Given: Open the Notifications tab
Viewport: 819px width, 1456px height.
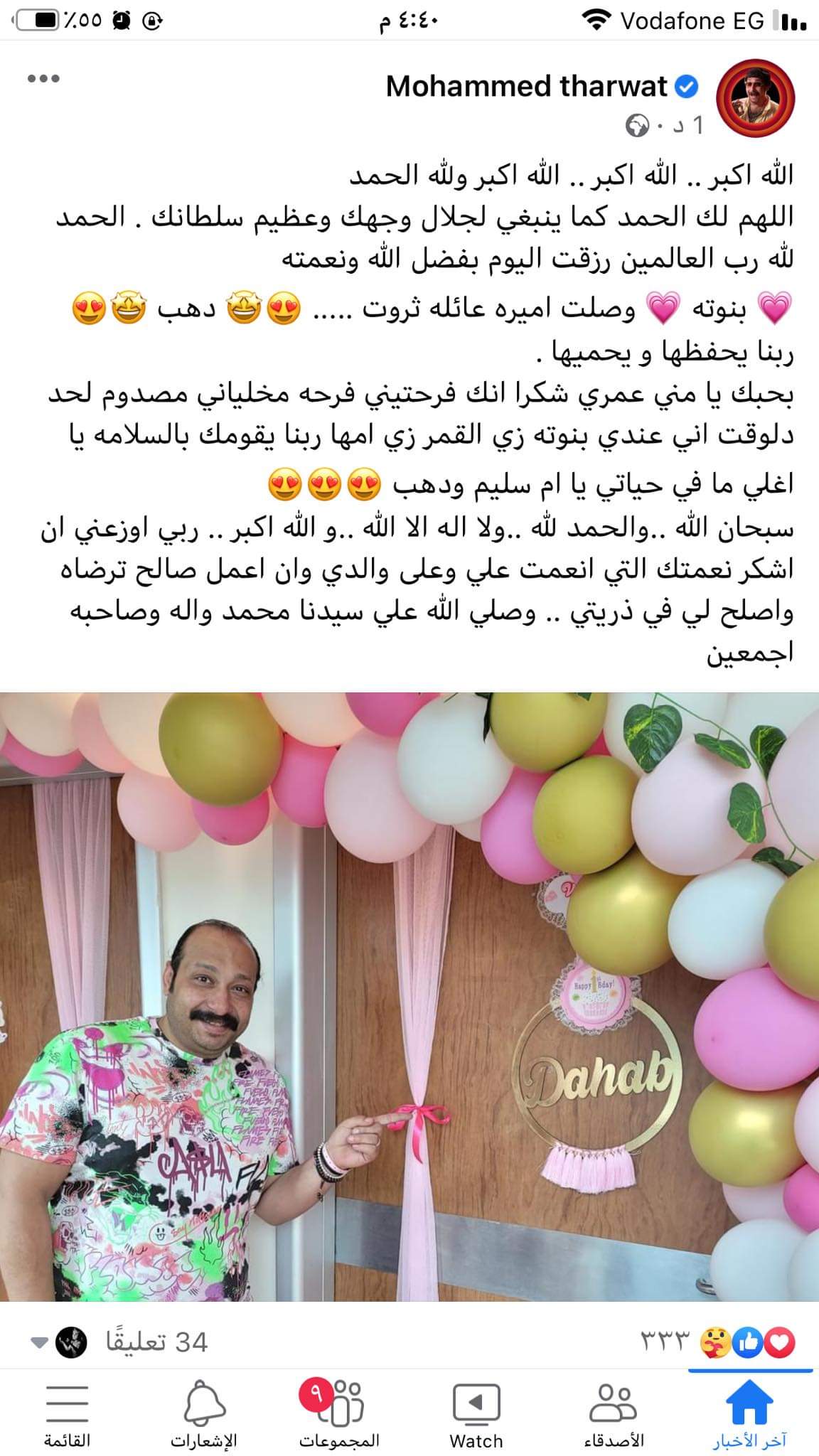Looking at the screenshot, I should click(204, 1413).
